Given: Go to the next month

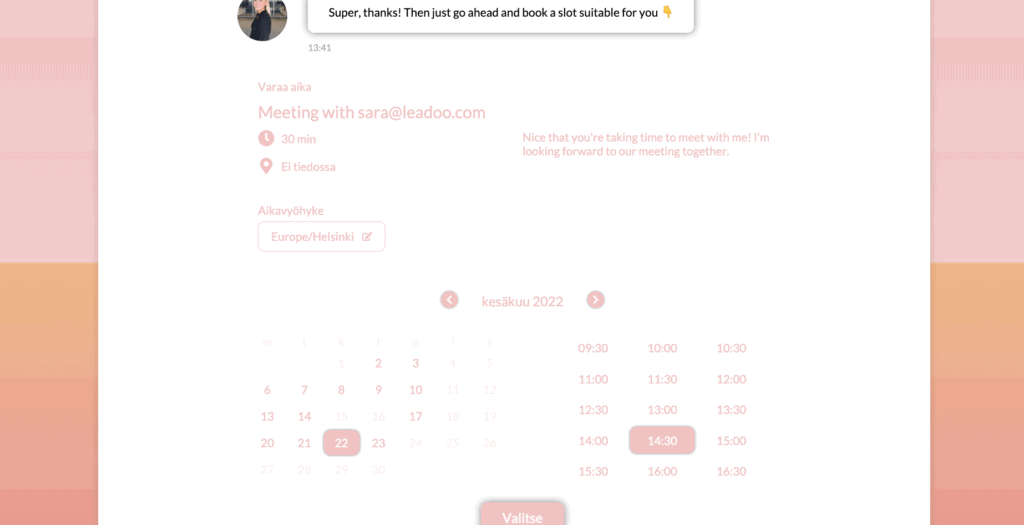Looking at the screenshot, I should [x=595, y=300].
